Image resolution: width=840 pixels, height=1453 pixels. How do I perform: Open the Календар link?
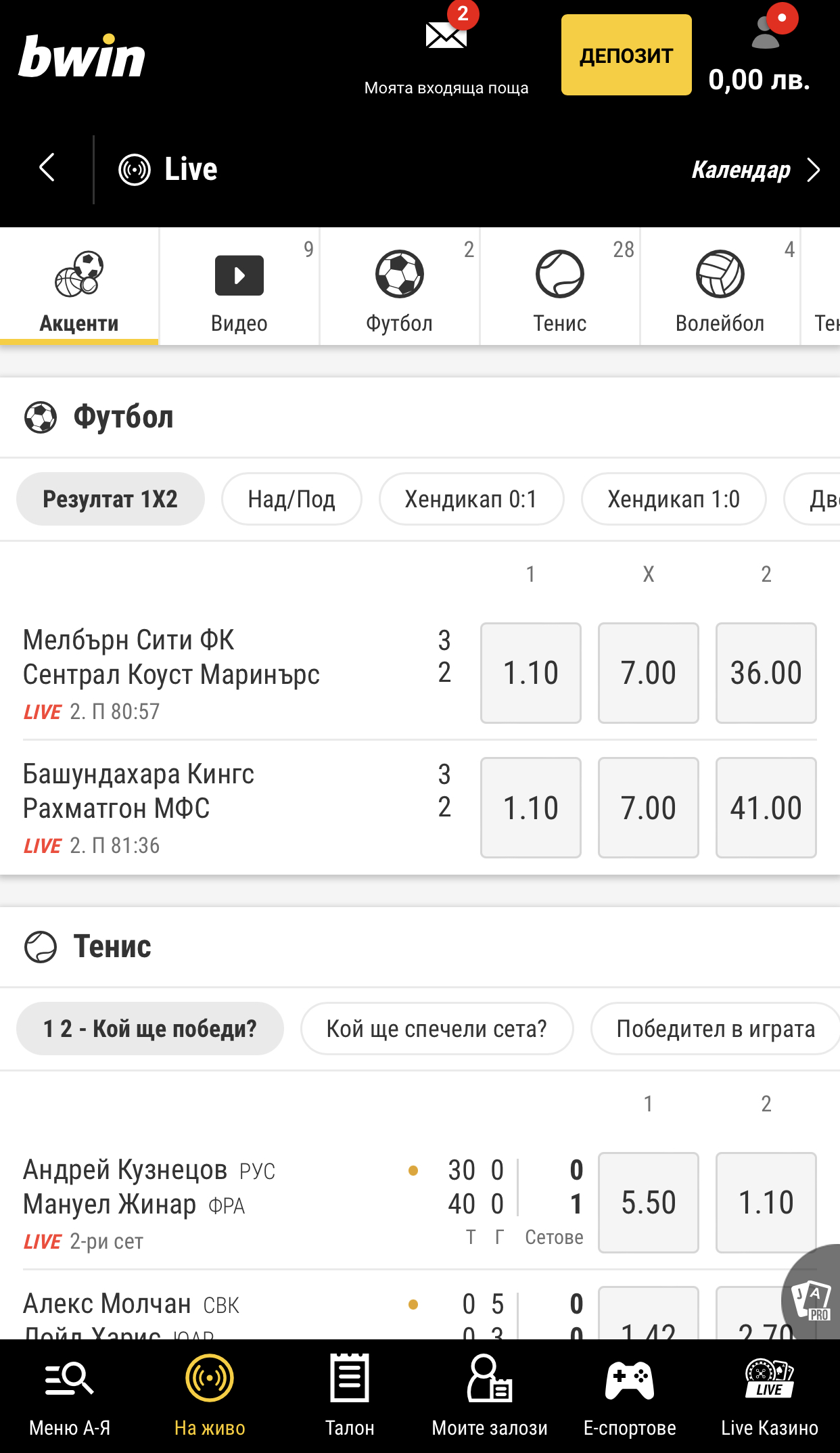tap(741, 170)
